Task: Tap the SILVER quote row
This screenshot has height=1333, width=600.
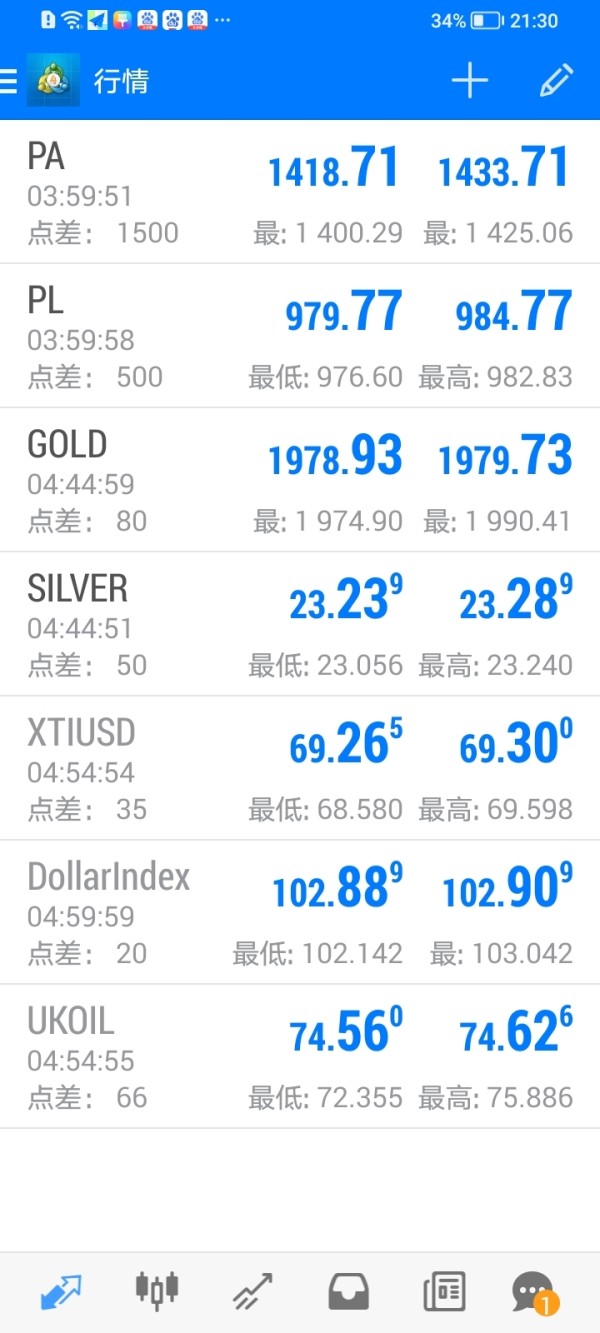Action: (300, 624)
